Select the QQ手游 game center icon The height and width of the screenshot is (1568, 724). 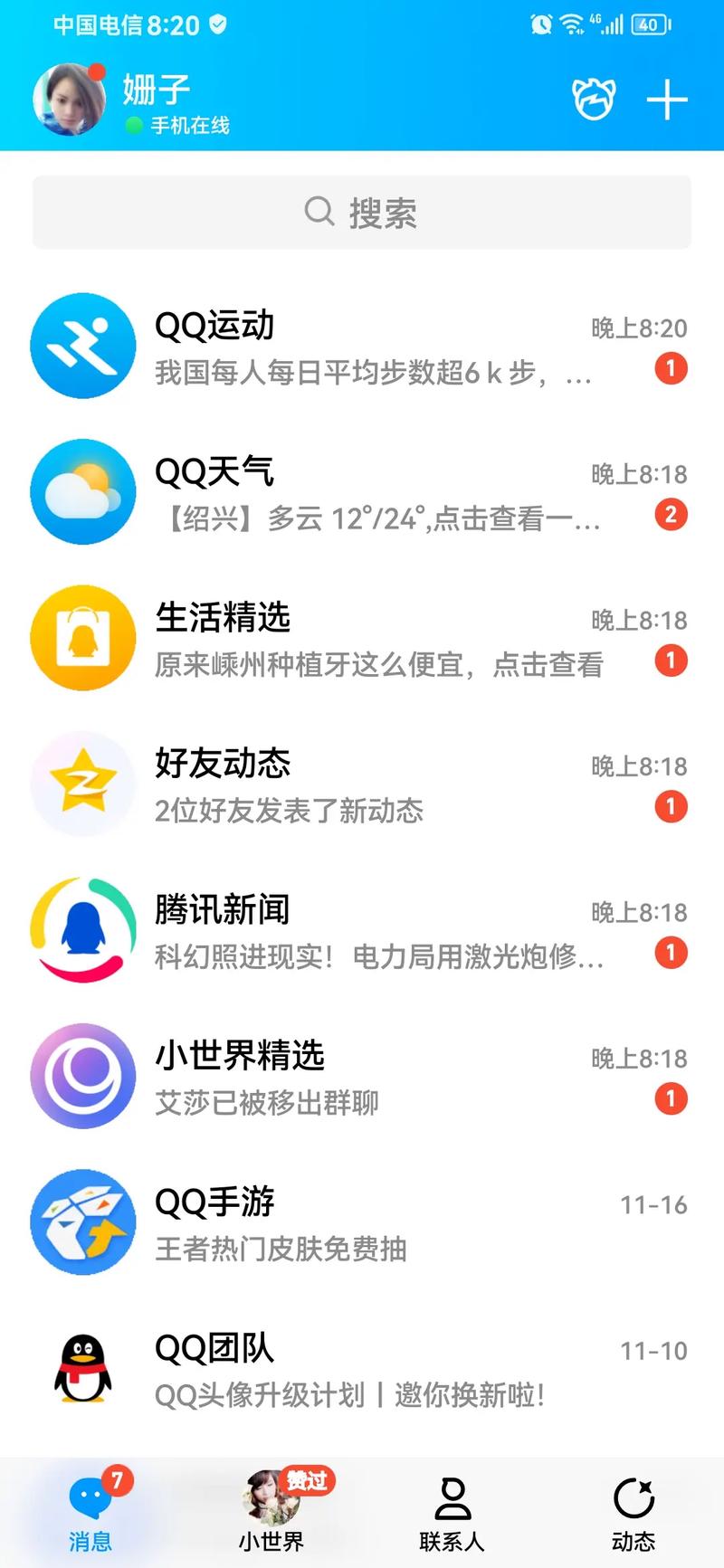point(82,1222)
